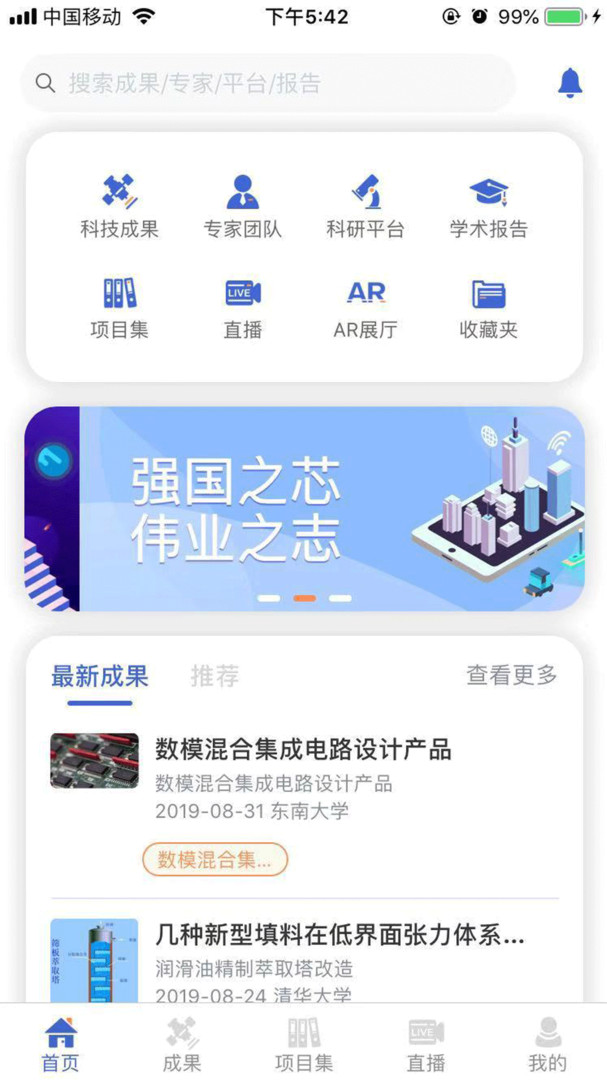Open 直播 from the icon grid
Image resolution: width=607 pixels, height=1080 pixels.
click(x=243, y=309)
